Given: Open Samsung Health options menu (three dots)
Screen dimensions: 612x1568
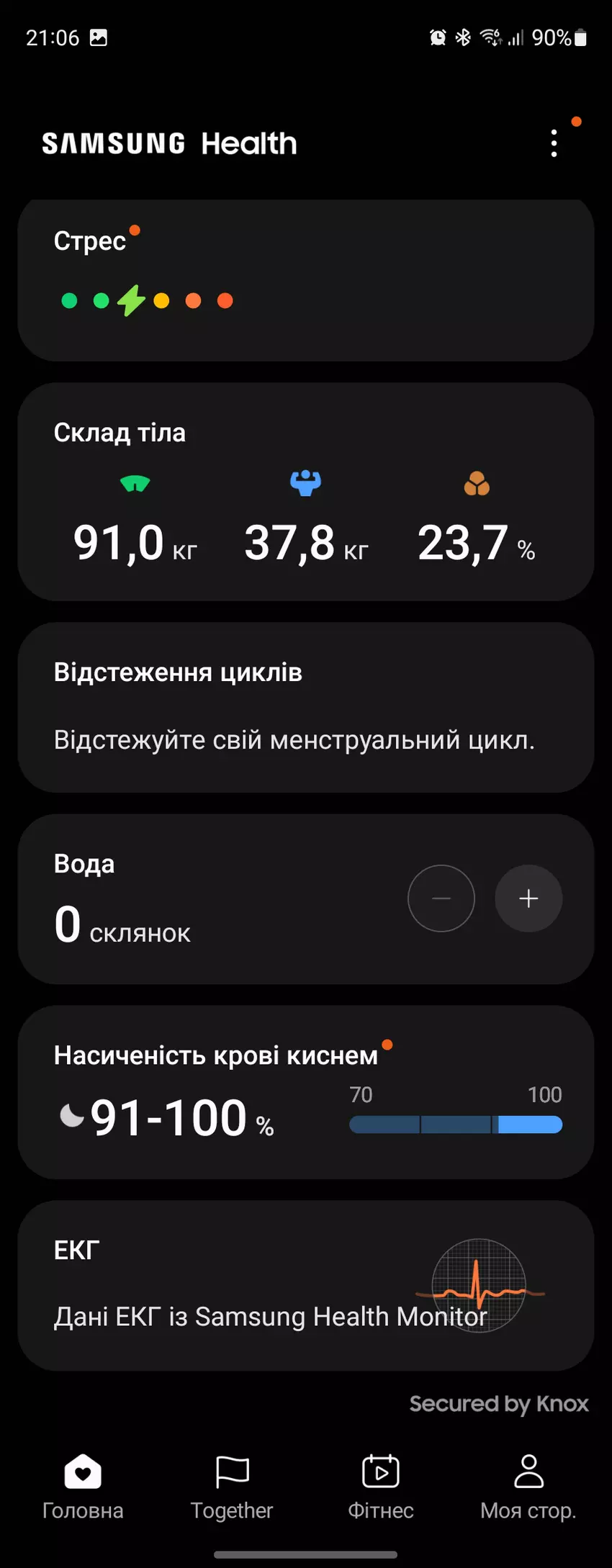Looking at the screenshot, I should coord(553,143).
